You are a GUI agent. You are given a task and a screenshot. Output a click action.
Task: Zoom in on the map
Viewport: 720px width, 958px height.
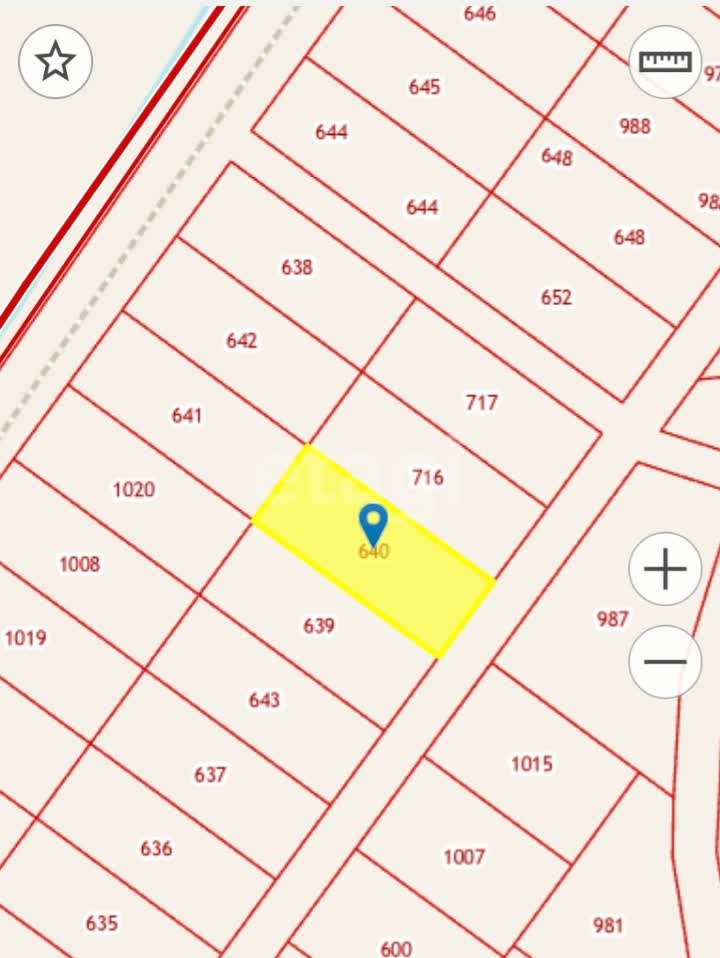click(665, 569)
